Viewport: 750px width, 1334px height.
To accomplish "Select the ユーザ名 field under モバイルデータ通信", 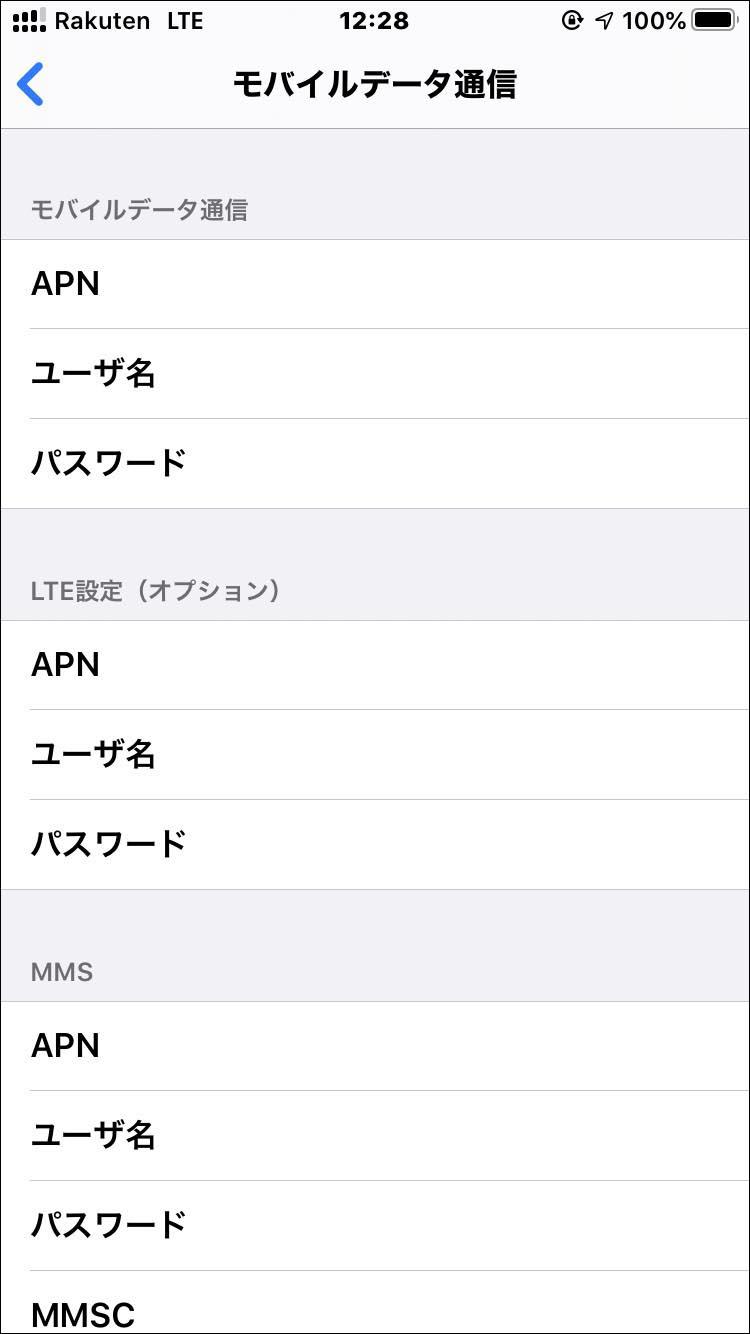I will tap(375, 374).
